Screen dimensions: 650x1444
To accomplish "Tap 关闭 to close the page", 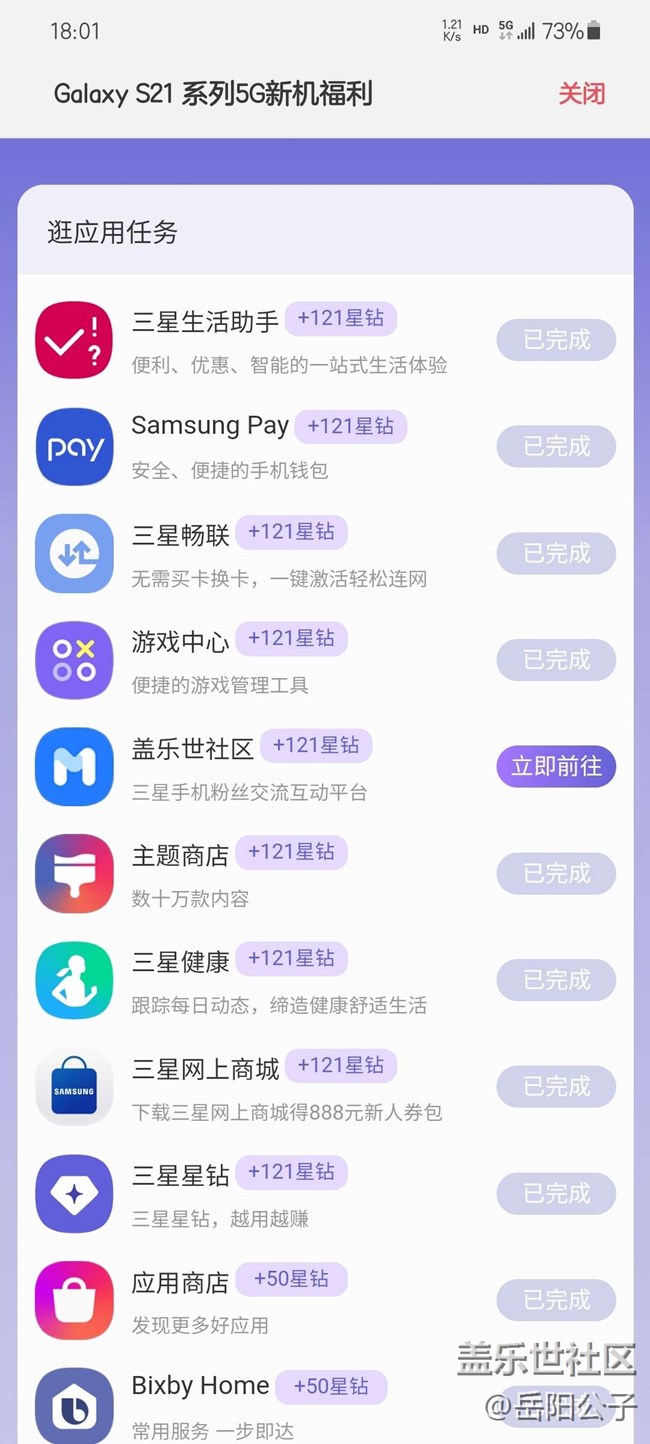I will [x=581, y=94].
